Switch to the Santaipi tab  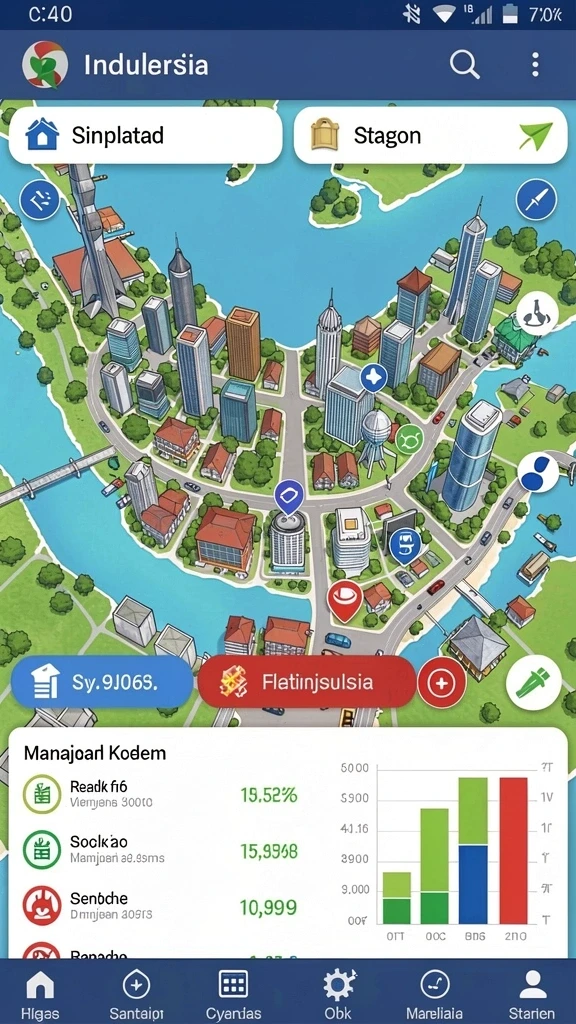(136, 993)
